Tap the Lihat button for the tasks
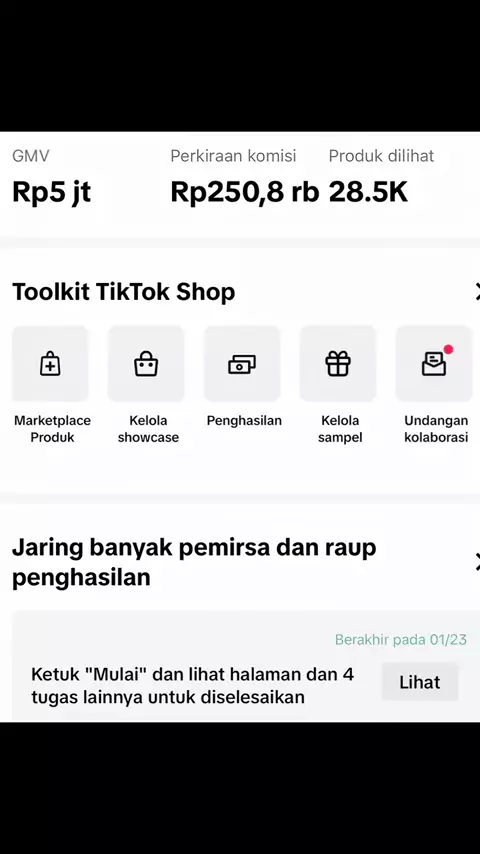The image size is (480, 854). pos(420,682)
